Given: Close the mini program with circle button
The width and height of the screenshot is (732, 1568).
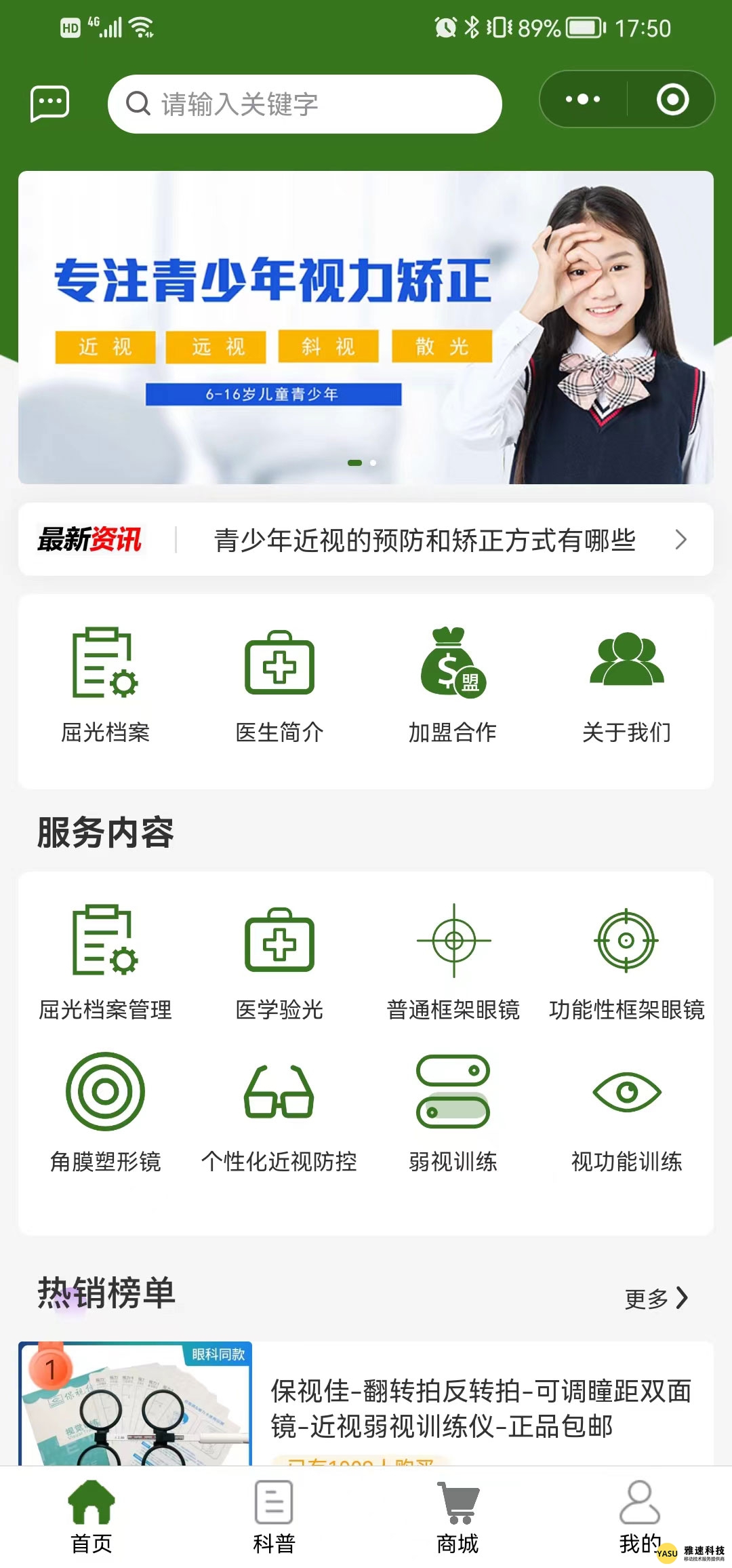Looking at the screenshot, I should (672, 100).
